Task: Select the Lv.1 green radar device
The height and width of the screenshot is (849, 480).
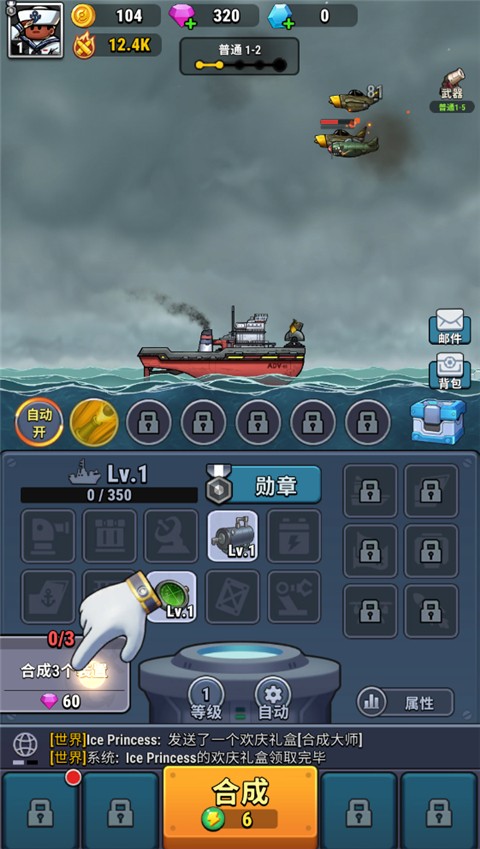Action: [x=172, y=597]
